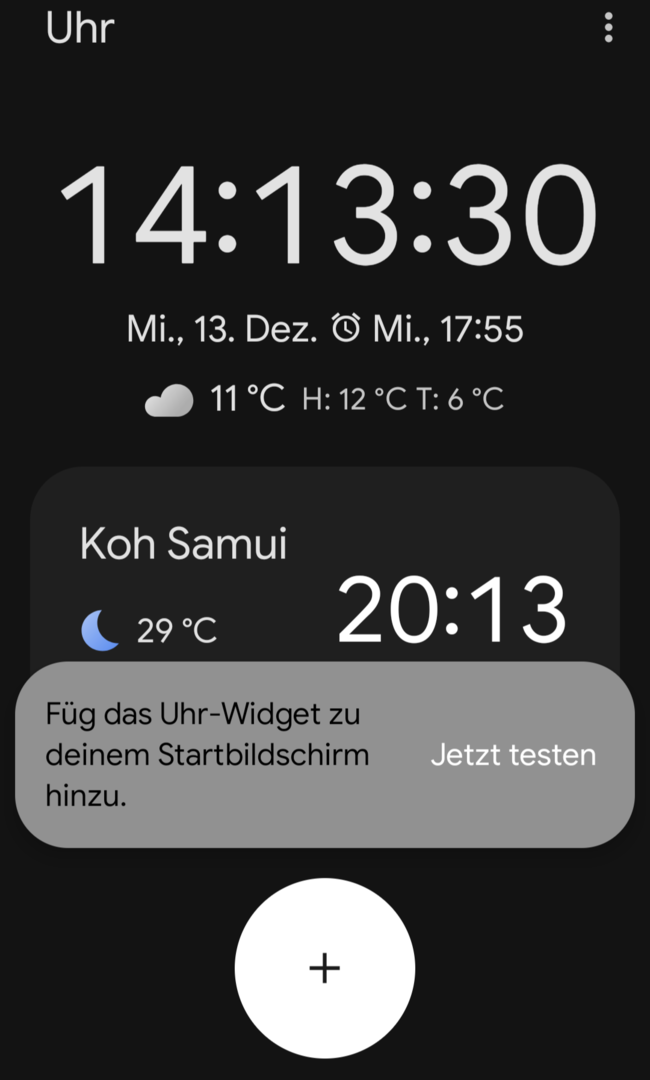Tap "Jetzt testen" in the widget prompt
The width and height of the screenshot is (650, 1080).
(513, 755)
